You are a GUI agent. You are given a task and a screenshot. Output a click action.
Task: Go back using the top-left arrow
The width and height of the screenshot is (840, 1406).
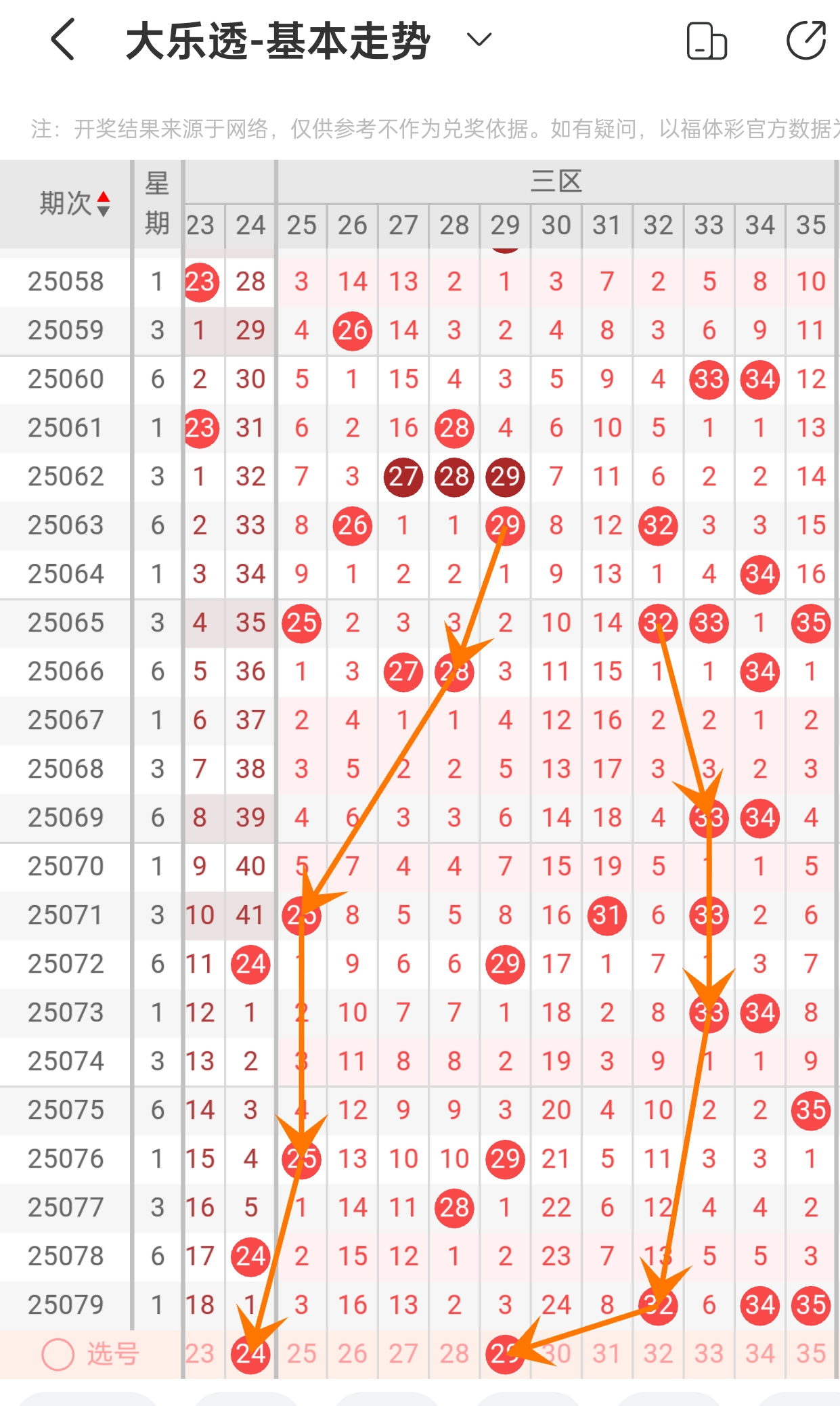tap(63, 40)
